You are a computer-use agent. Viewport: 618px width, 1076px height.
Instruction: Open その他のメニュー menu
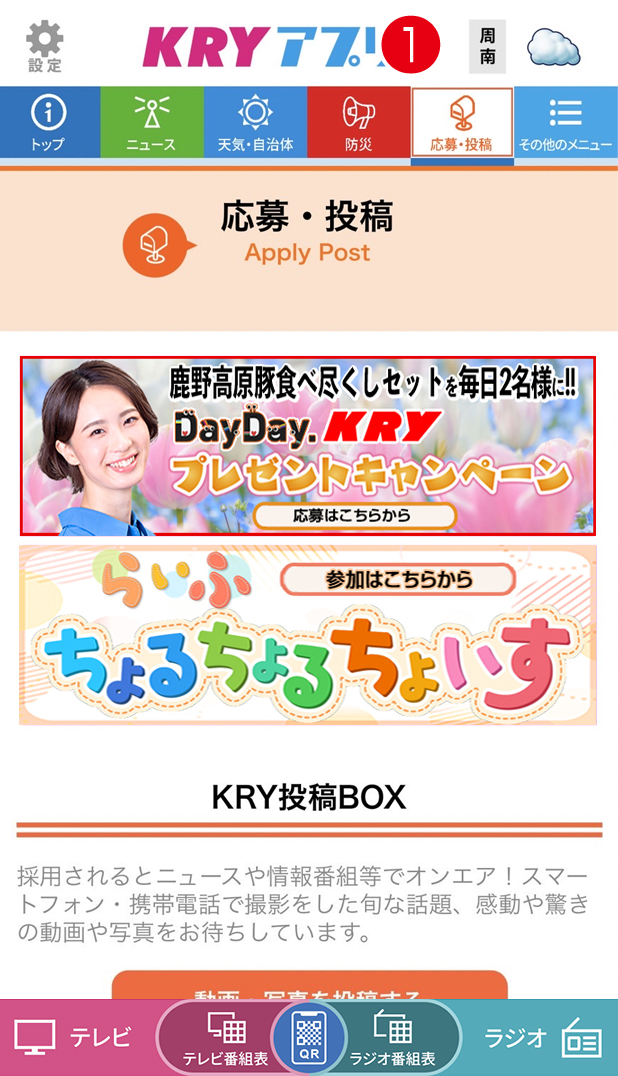566,123
